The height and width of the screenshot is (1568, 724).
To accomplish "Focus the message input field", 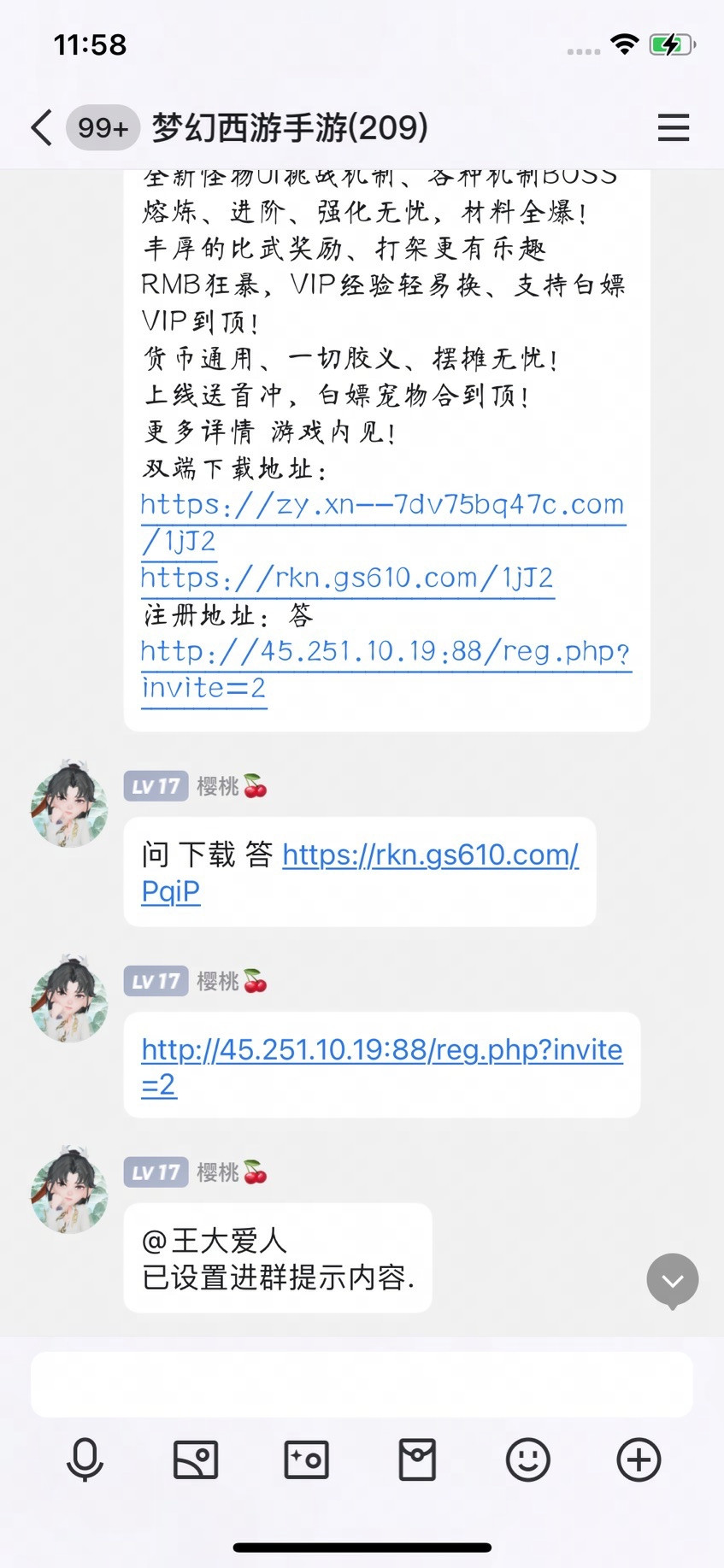I will tap(362, 1384).
